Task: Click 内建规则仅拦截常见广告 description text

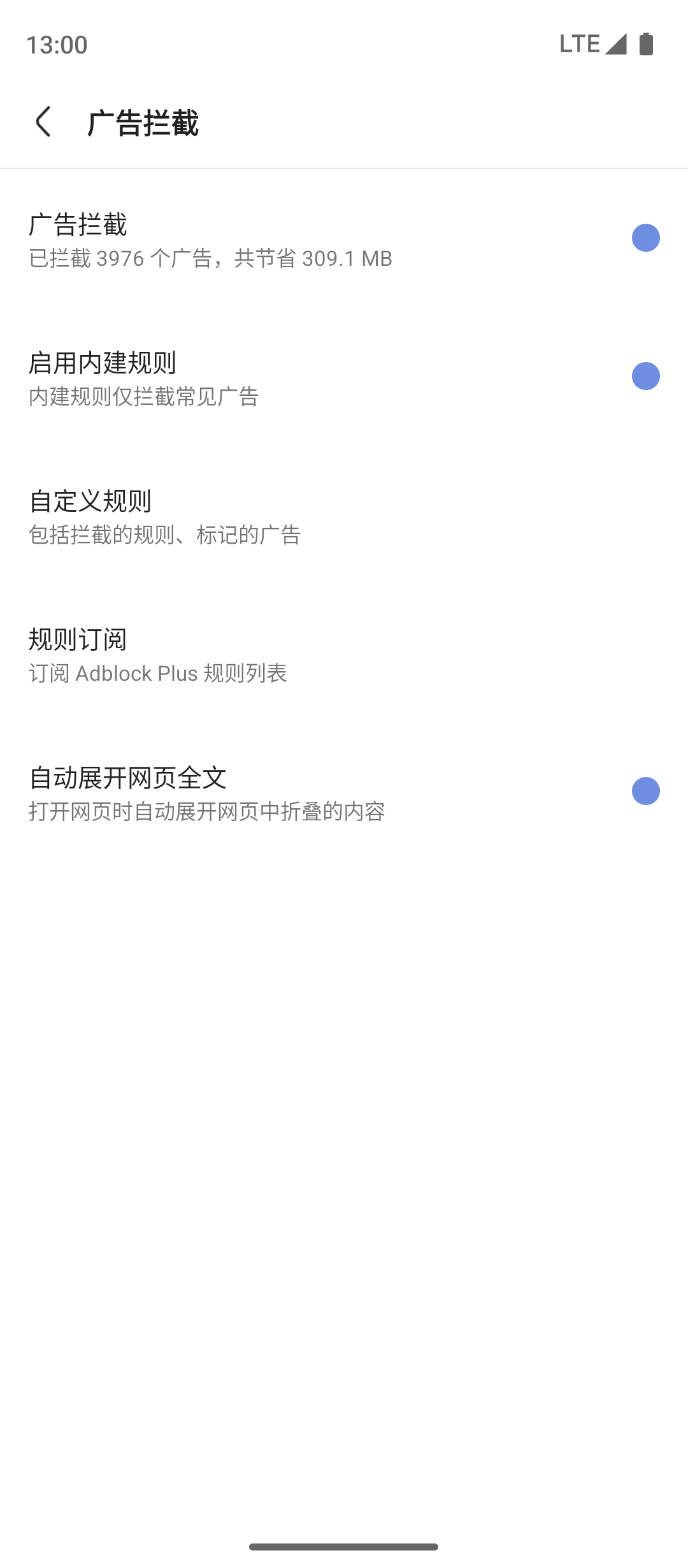Action: pos(147,396)
